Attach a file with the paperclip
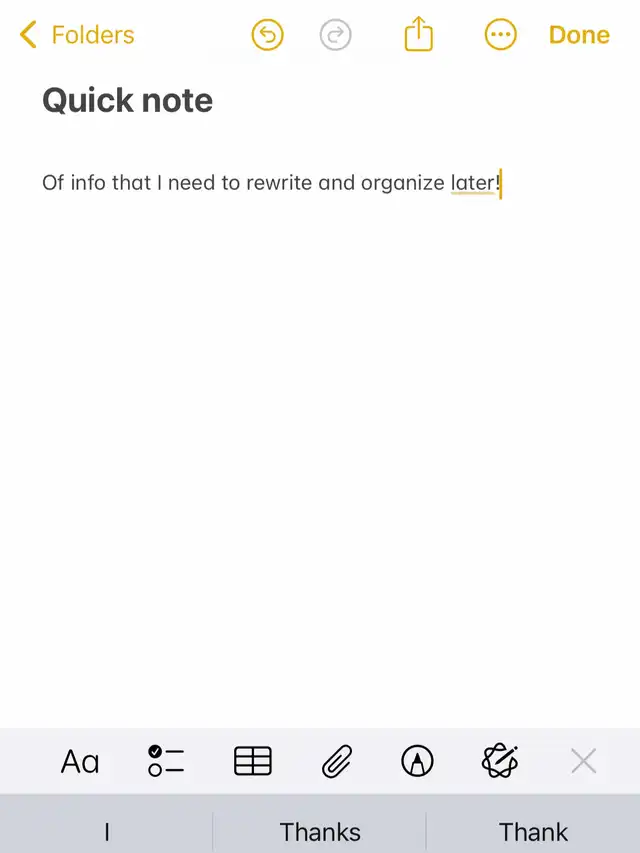 [x=336, y=762]
